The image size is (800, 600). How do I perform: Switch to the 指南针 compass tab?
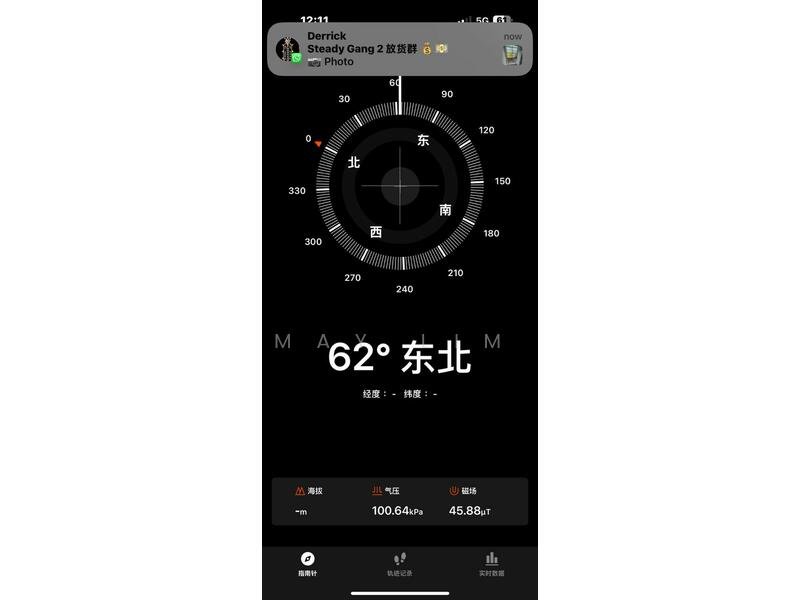(x=308, y=564)
